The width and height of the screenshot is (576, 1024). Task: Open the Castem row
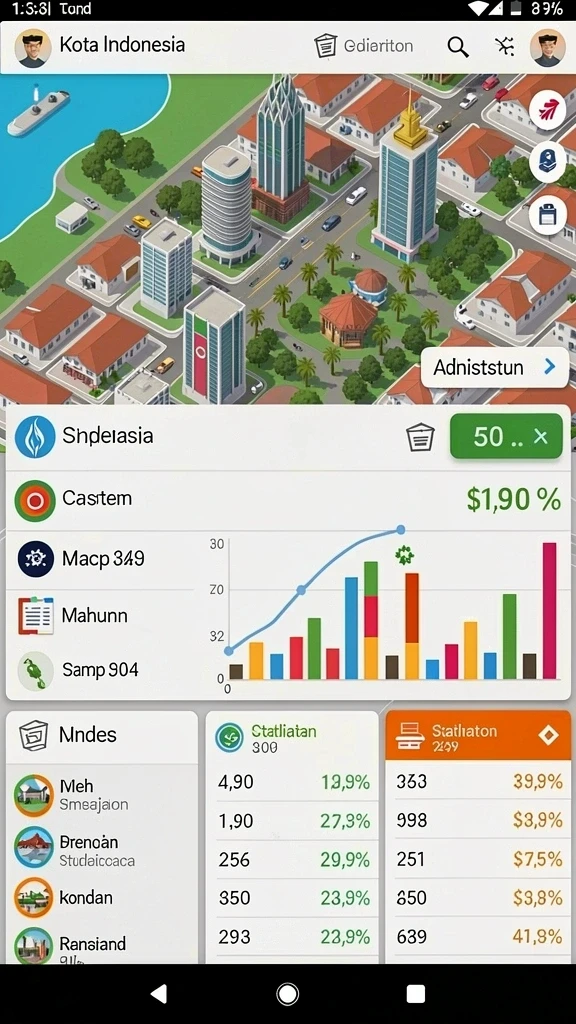[x=287, y=500]
